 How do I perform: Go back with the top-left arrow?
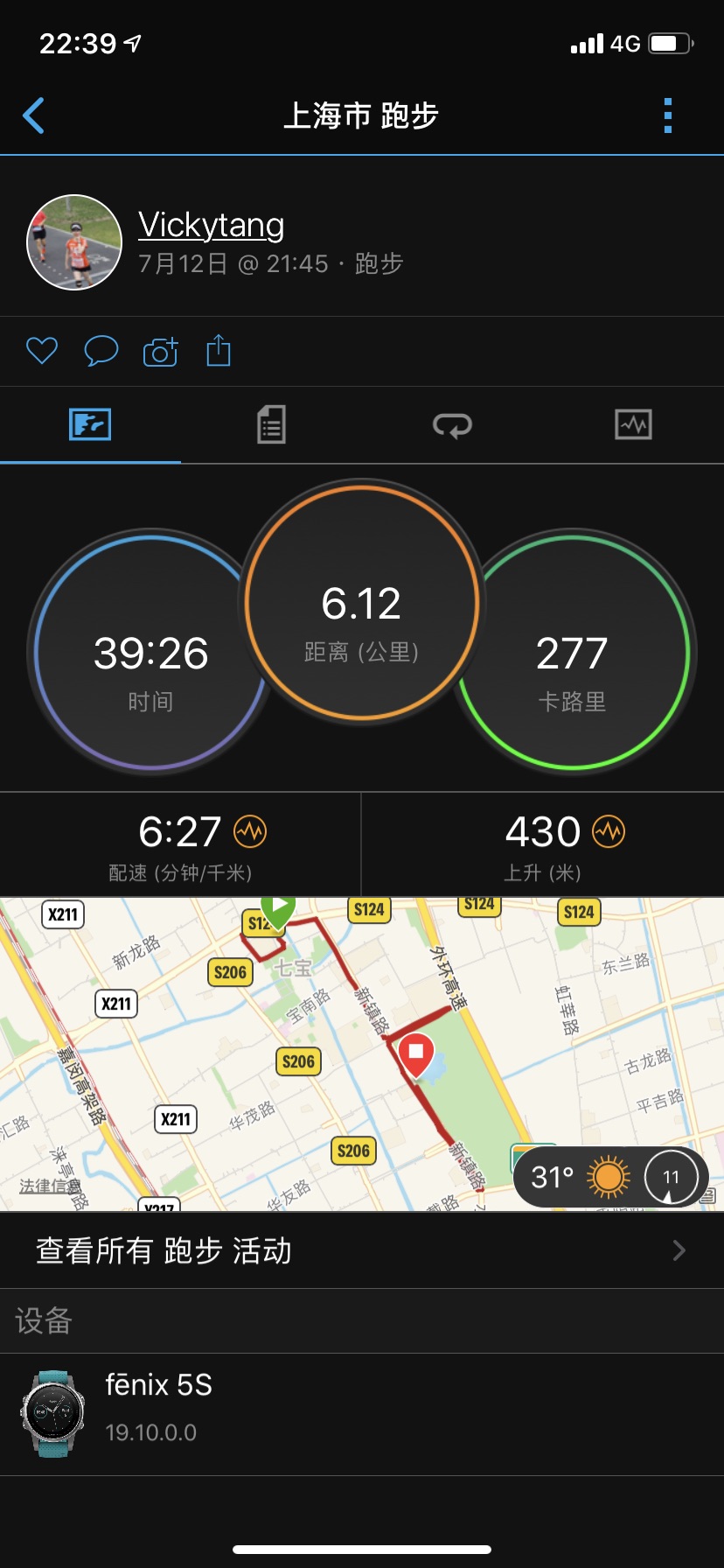tap(34, 115)
